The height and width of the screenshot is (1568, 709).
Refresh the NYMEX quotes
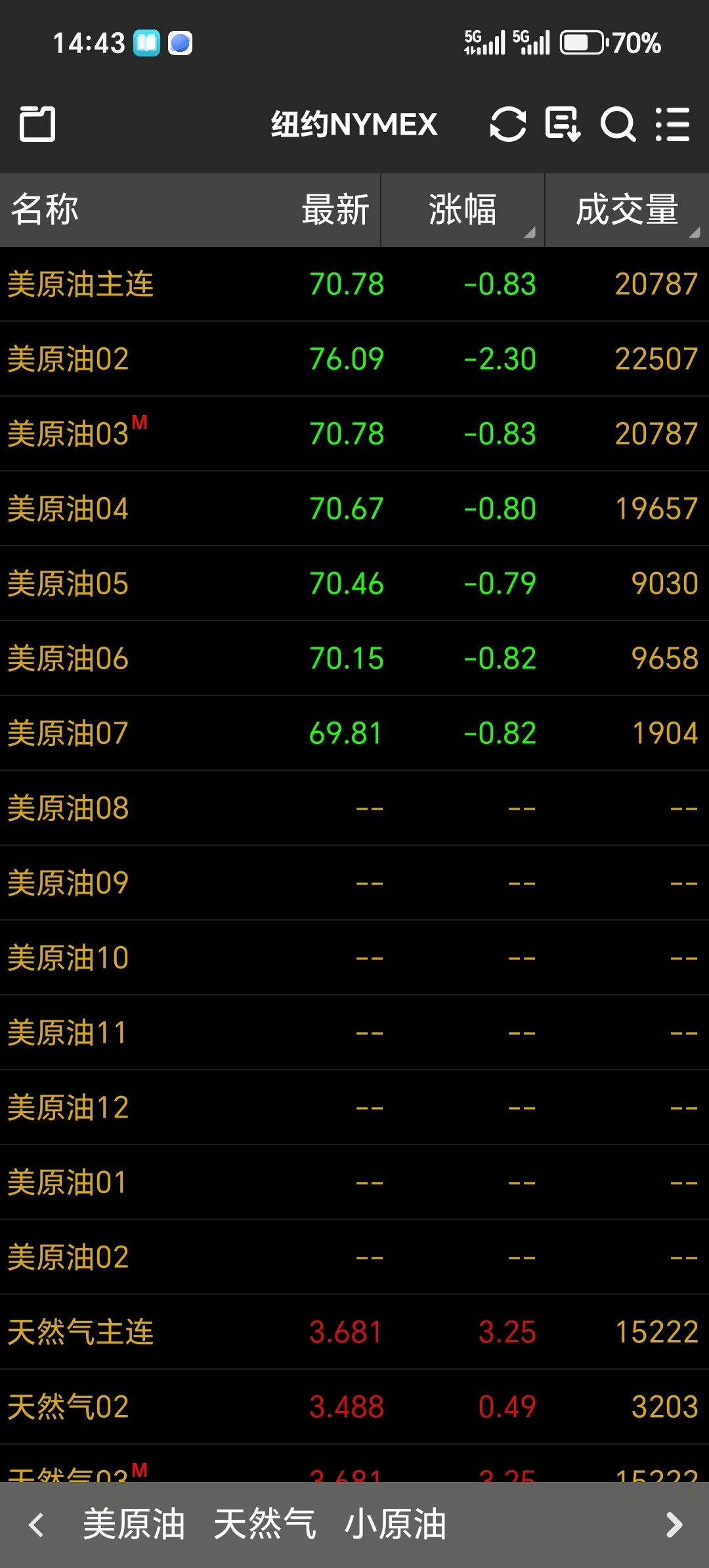(x=508, y=123)
